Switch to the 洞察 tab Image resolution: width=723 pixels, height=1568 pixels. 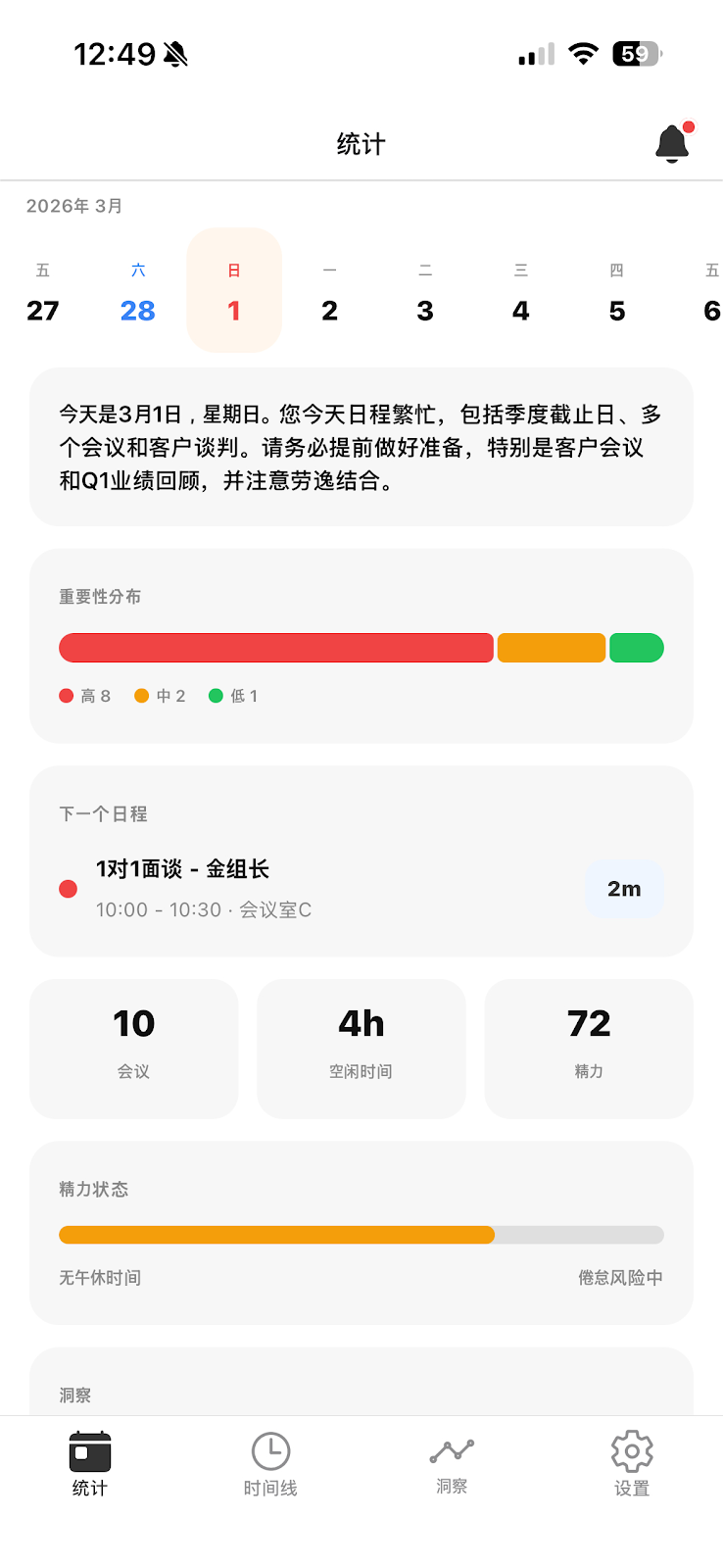[452, 1464]
